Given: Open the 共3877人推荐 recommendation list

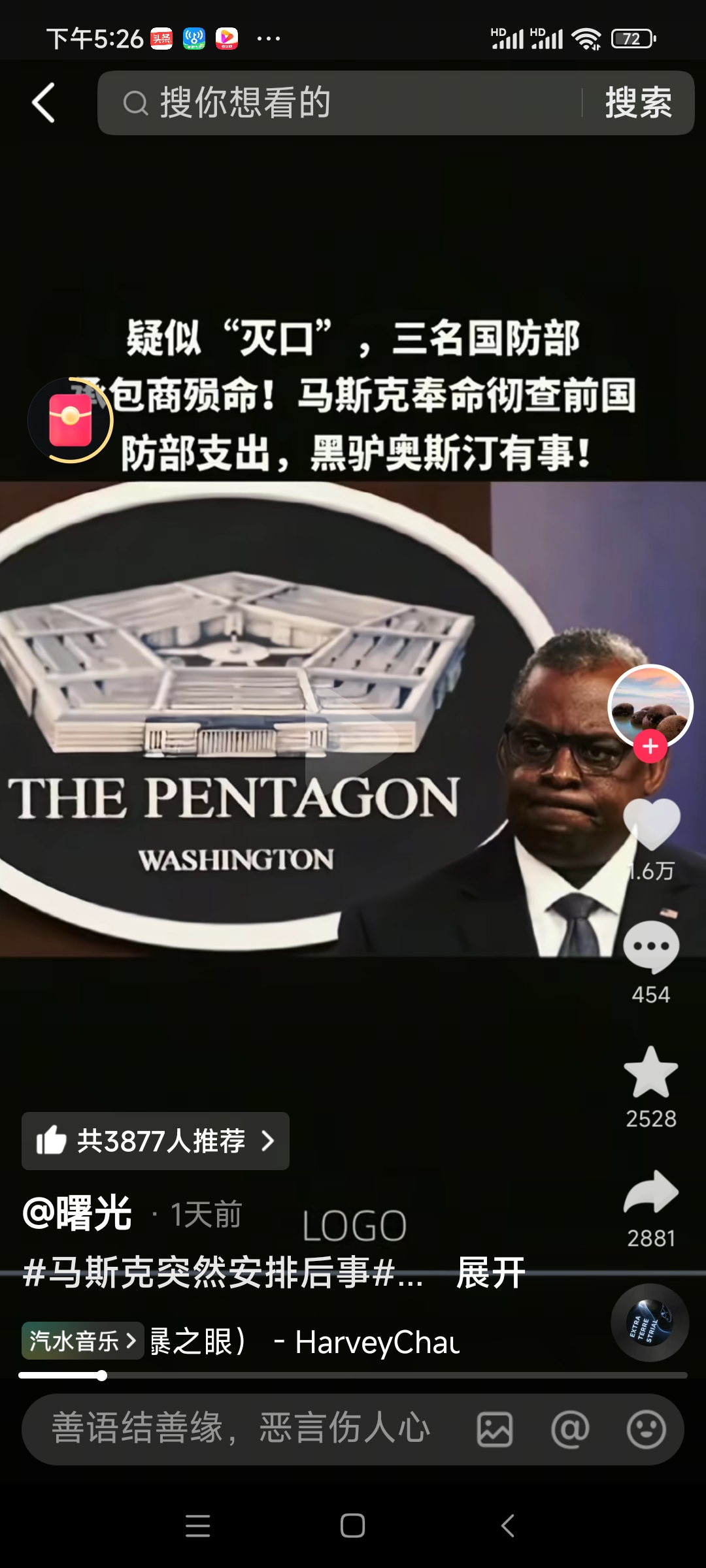Looking at the screenshot, I should [x=155, y=1140].
